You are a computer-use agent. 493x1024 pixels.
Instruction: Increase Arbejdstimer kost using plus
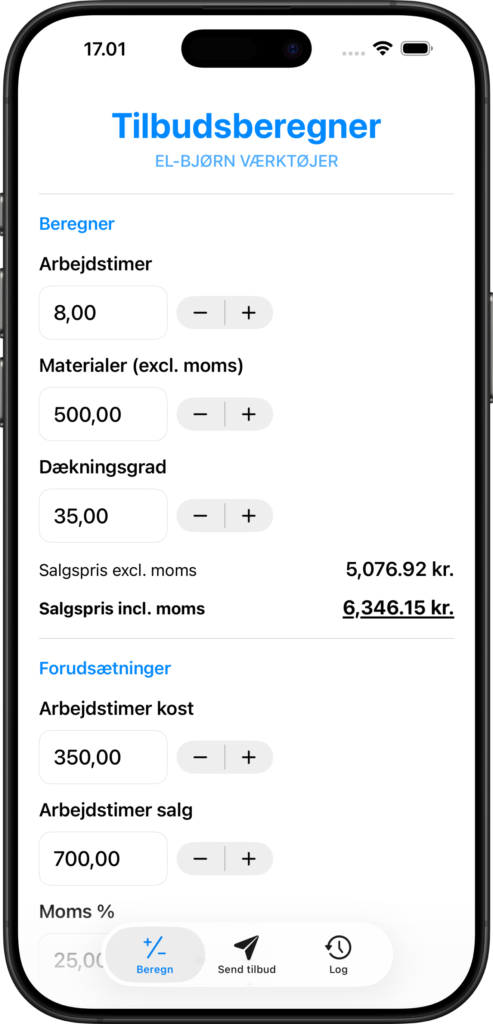click(x=249, y=757)
